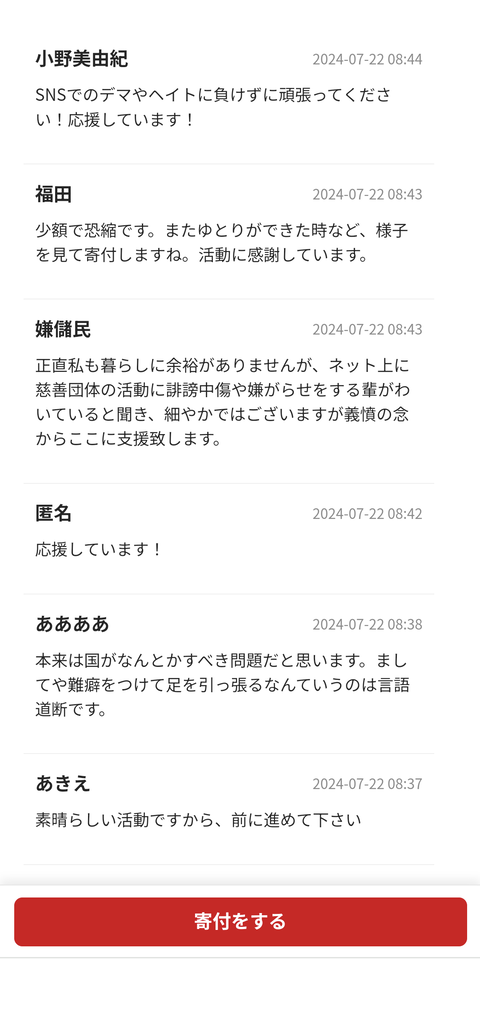Tap the 寄付をする donate button

click(x=240, y=921)
